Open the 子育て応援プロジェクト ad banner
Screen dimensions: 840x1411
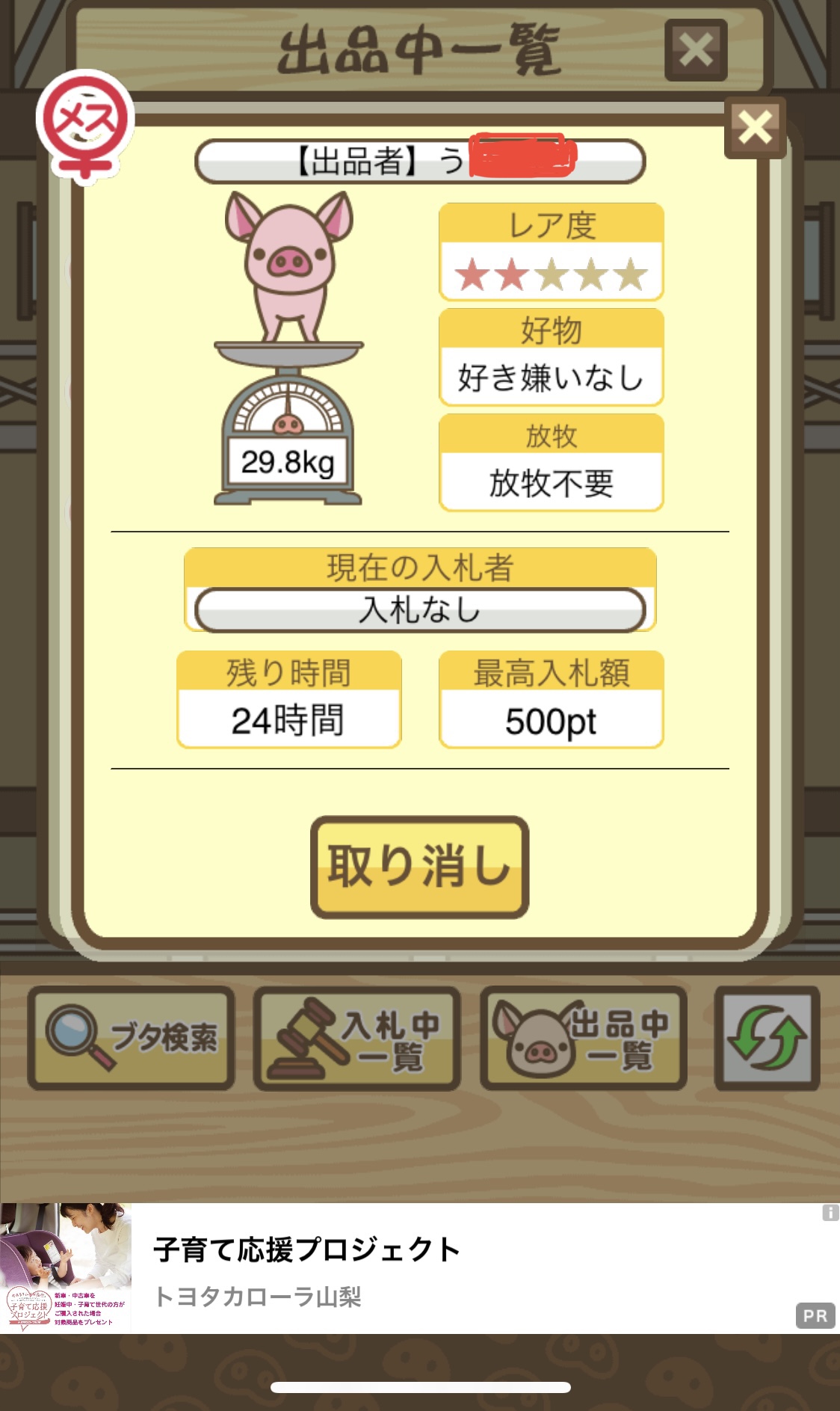419,1268
